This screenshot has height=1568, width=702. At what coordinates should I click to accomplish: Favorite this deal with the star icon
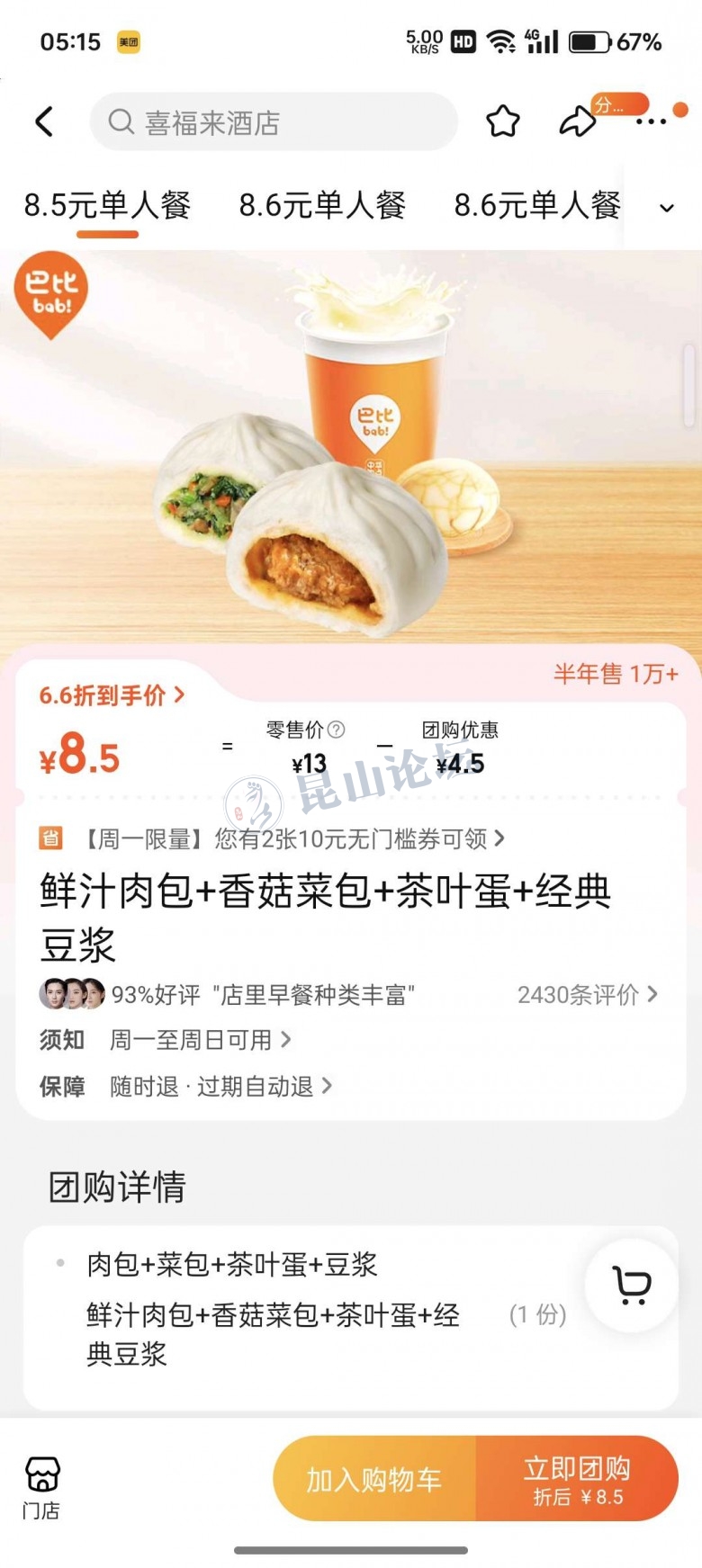[503, 121]
